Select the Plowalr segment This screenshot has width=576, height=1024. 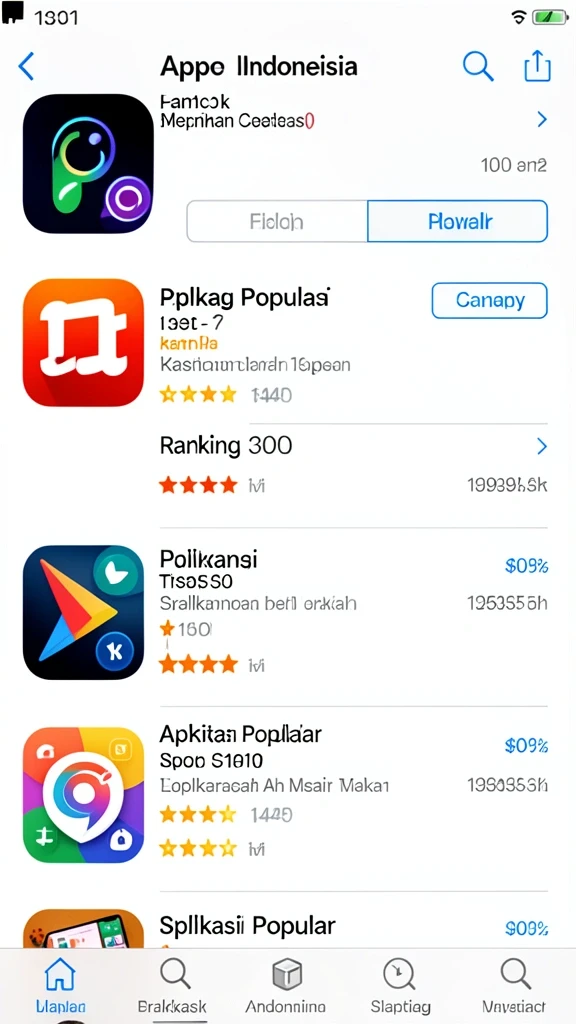point(458,221)
